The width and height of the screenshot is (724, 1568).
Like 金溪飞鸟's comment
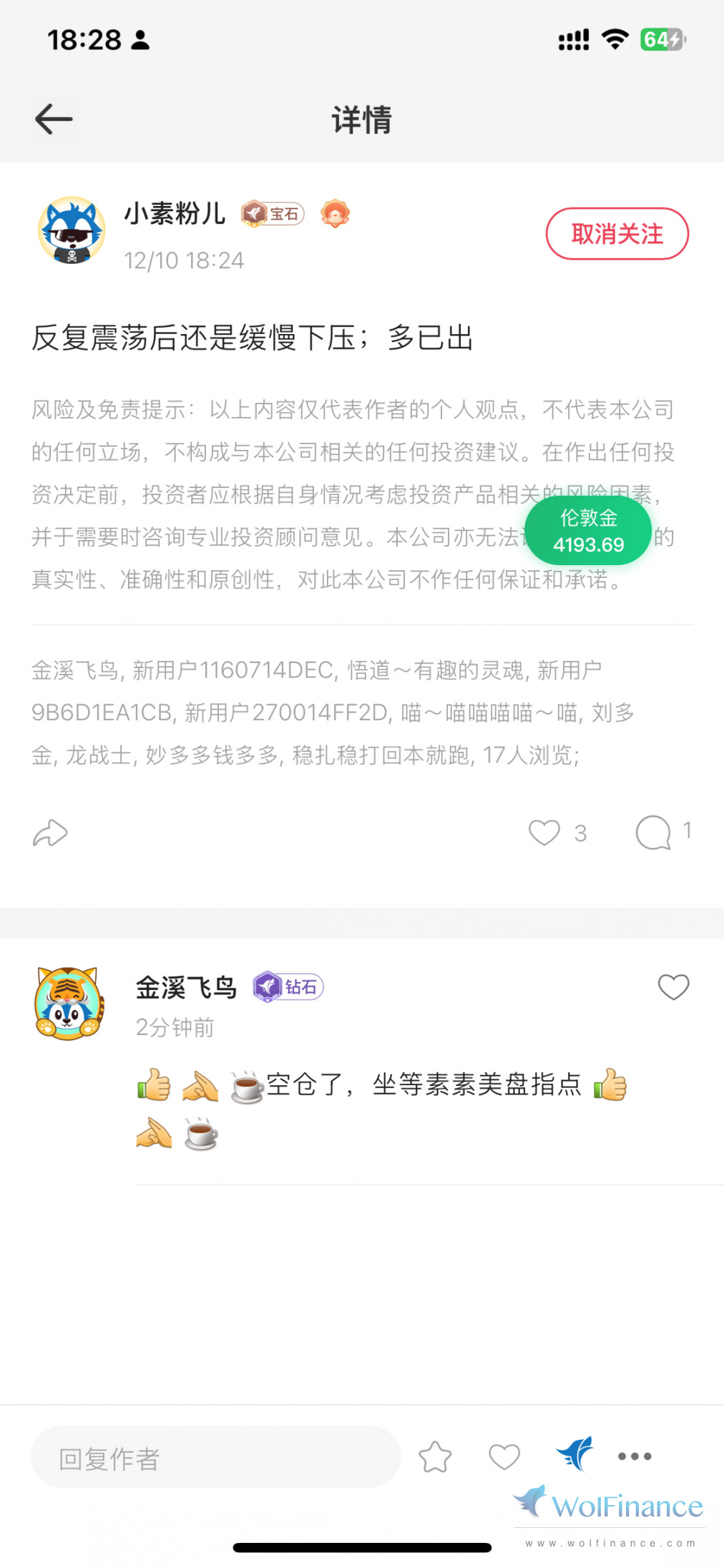click(x=673, y=987)
